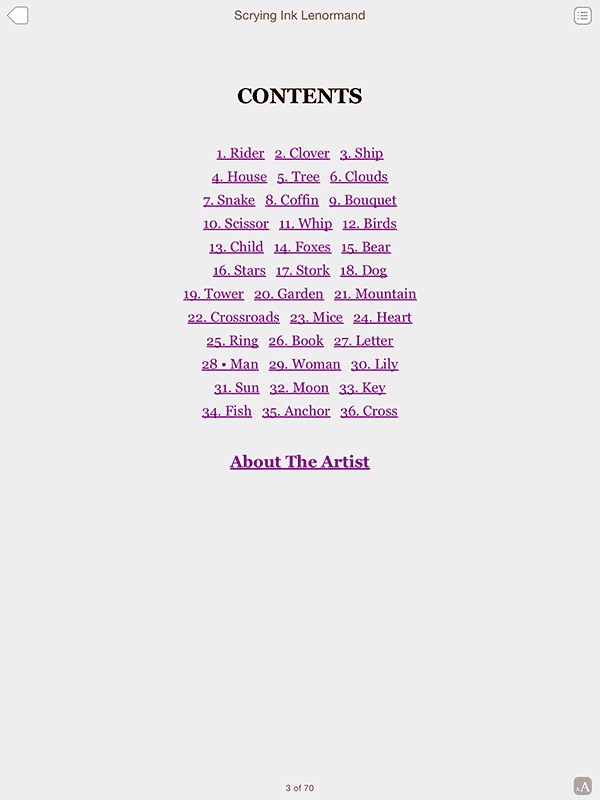
Task: Select chapter 24. Heart
Action: point(382,318)
